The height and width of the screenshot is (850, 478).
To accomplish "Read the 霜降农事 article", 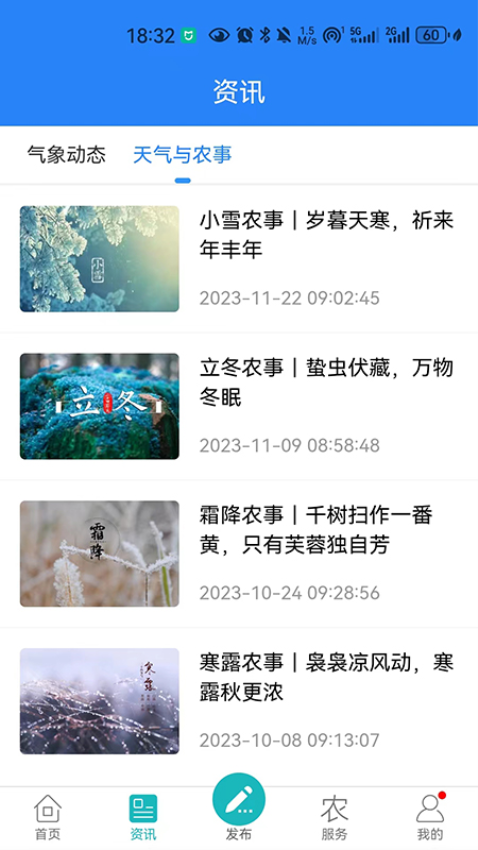I will pyautogui.click(x=239, y=553).
